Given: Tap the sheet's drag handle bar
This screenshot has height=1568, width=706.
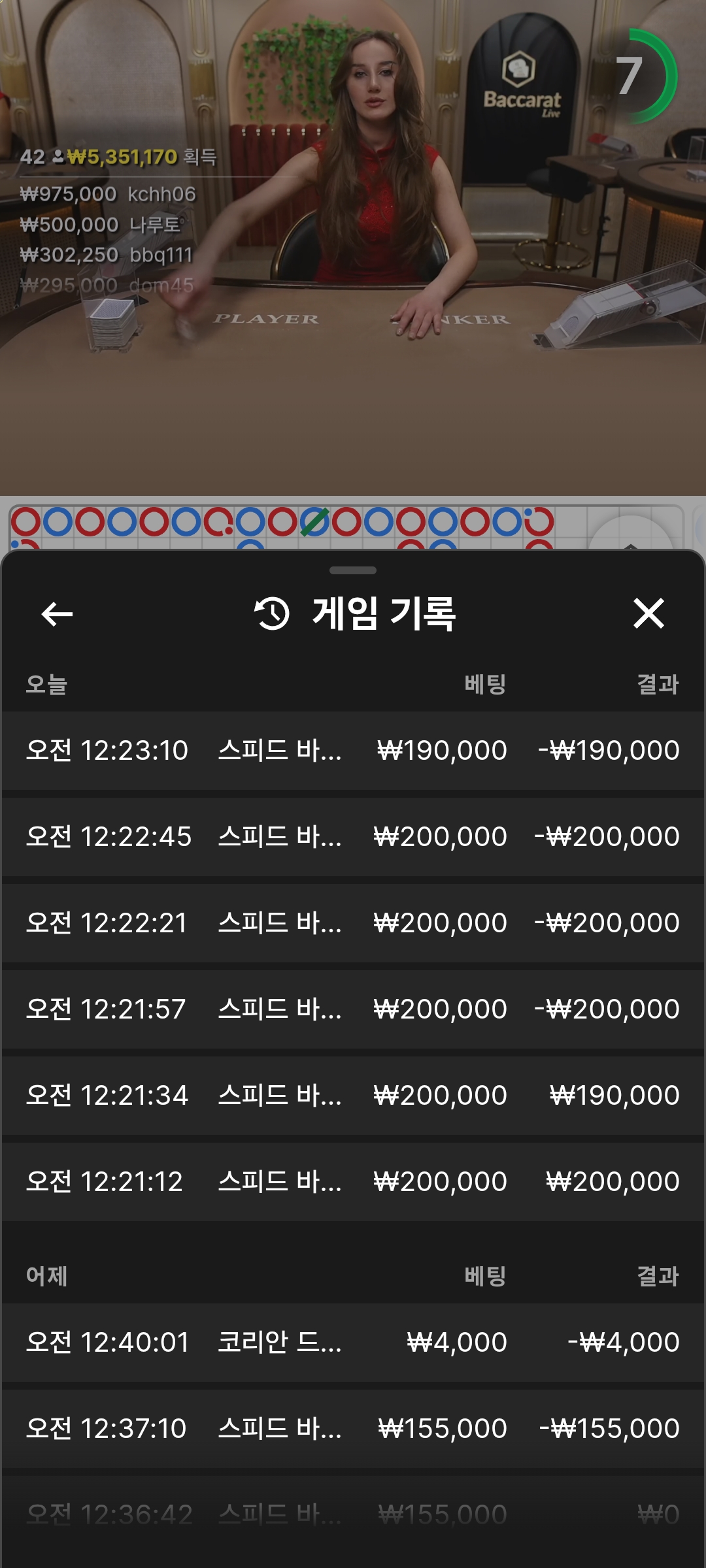Looking at the screenshot, I should 353,570.
